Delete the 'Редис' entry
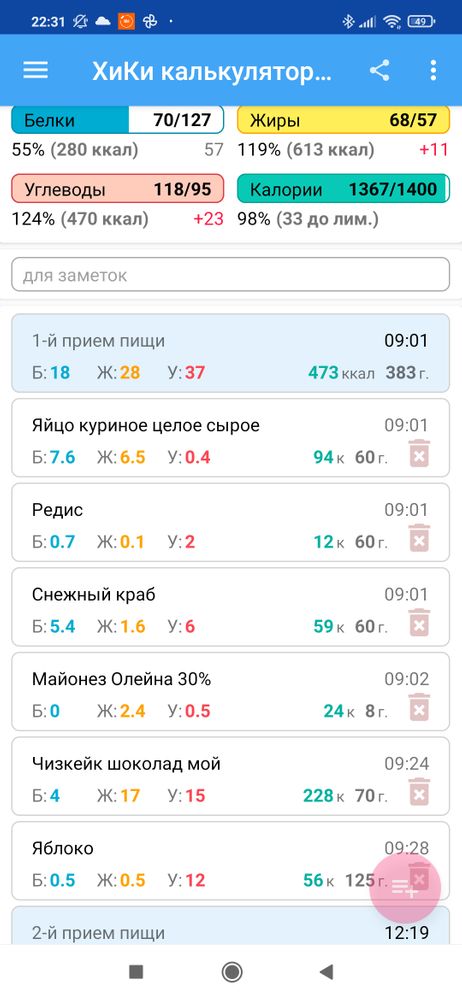This screenshot has width=462, height=1000. tap(419, 538)
